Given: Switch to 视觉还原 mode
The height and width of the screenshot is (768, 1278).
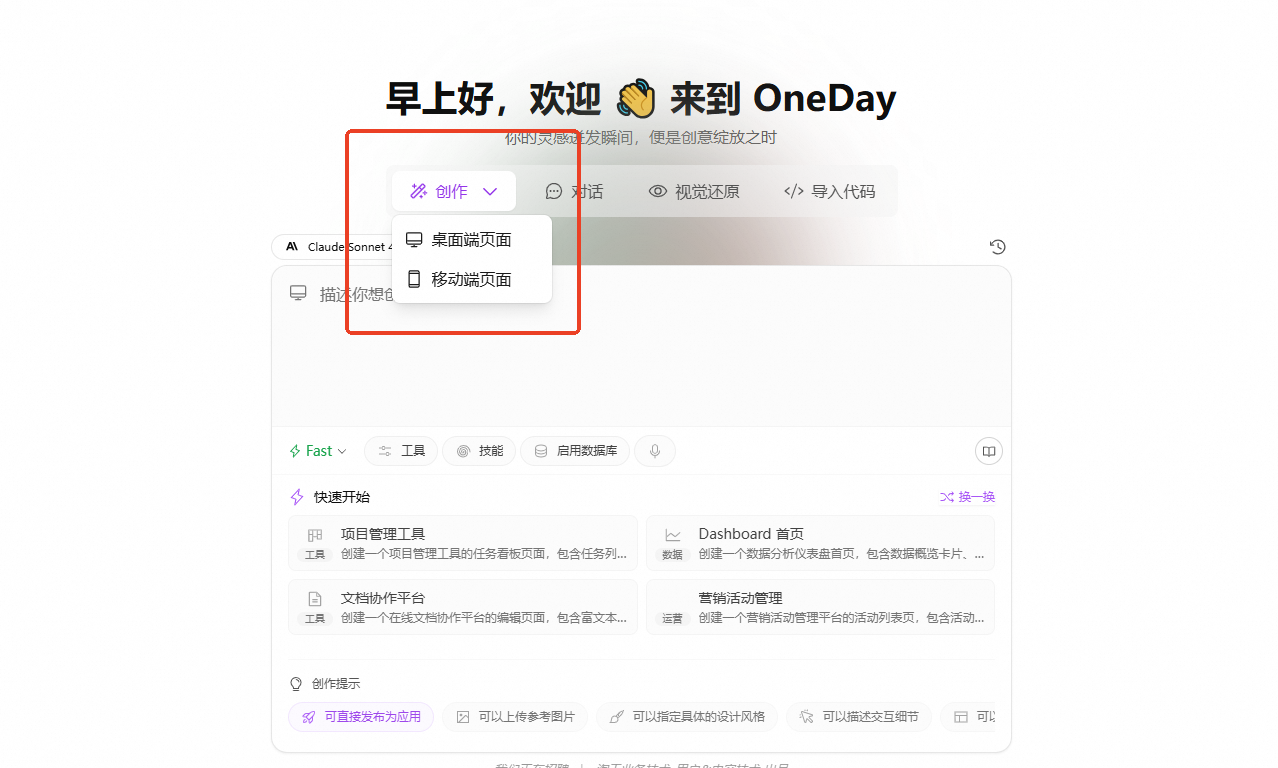Looking at the screenshot, I should pyautogui.click(x=694, y=191).
